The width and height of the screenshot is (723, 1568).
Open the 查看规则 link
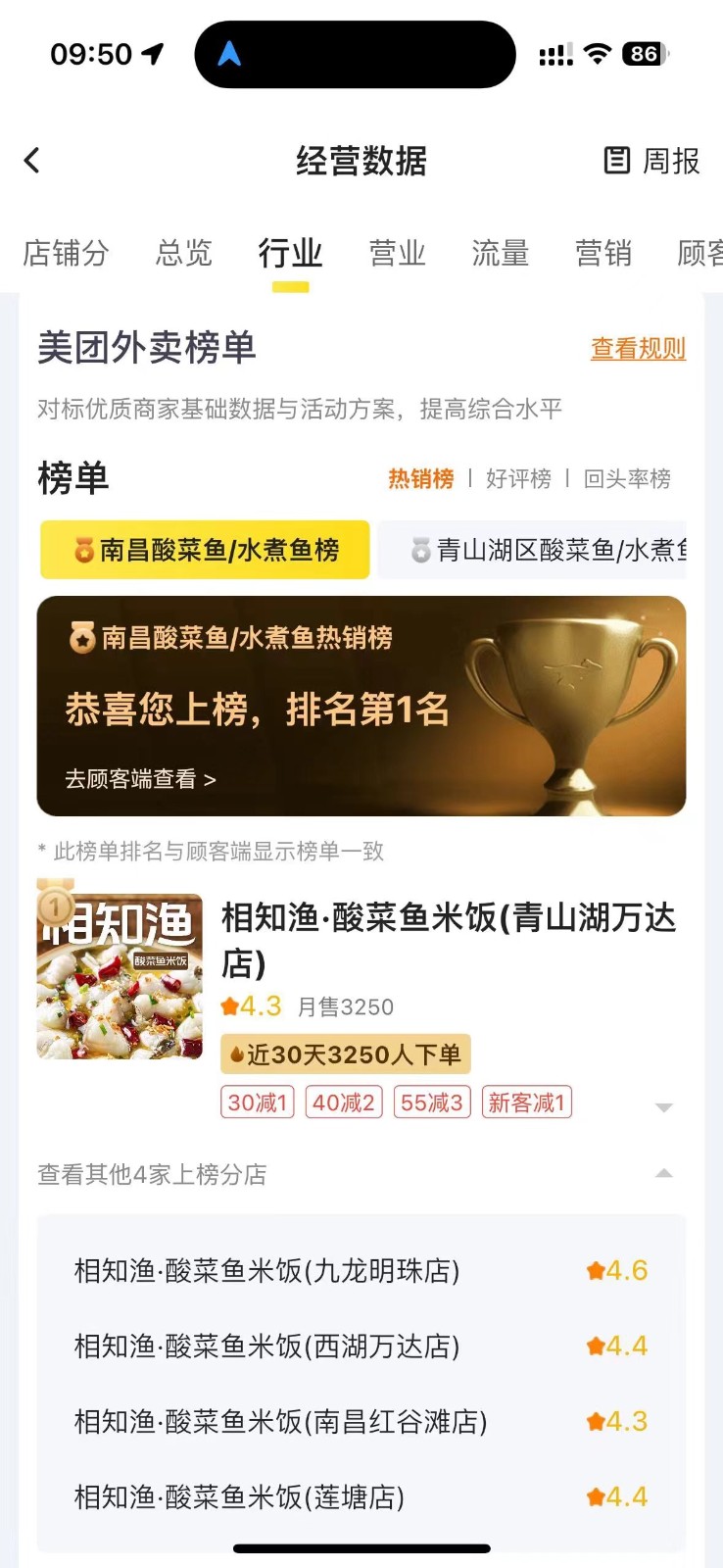point(638,348)
